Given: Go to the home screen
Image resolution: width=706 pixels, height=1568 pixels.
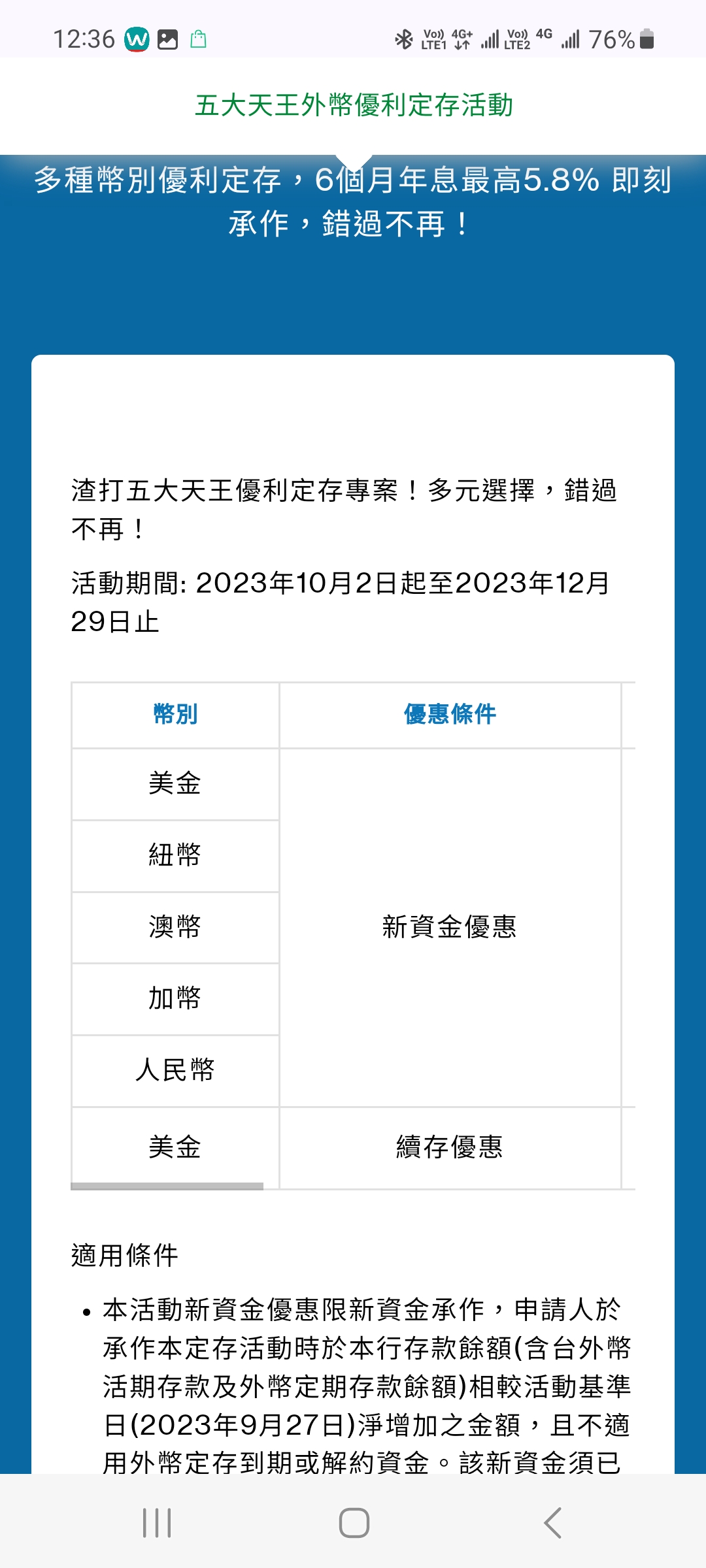Looking at the screenshot, I should pos(354,1523).
